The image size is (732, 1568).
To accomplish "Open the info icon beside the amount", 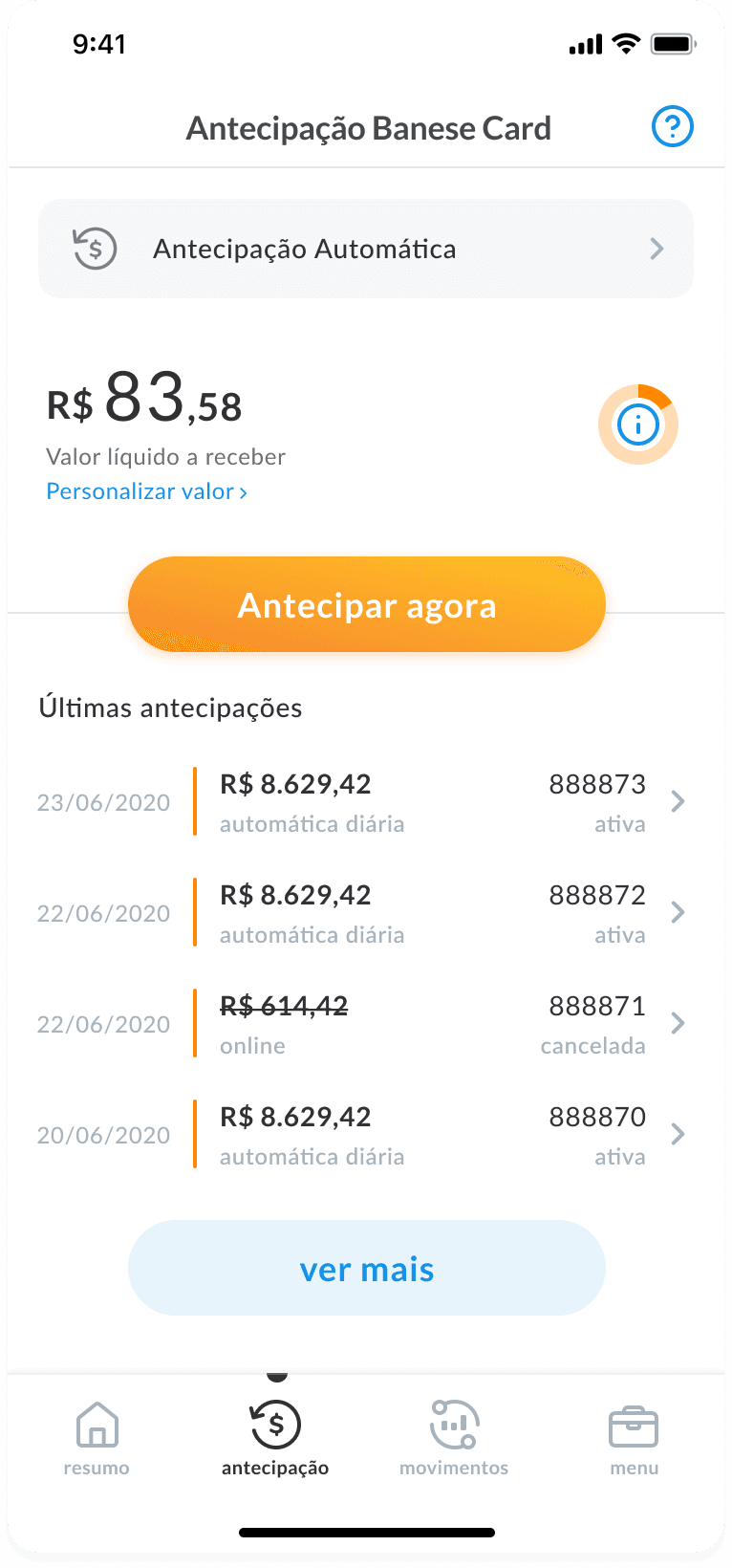I will (638, 425).
